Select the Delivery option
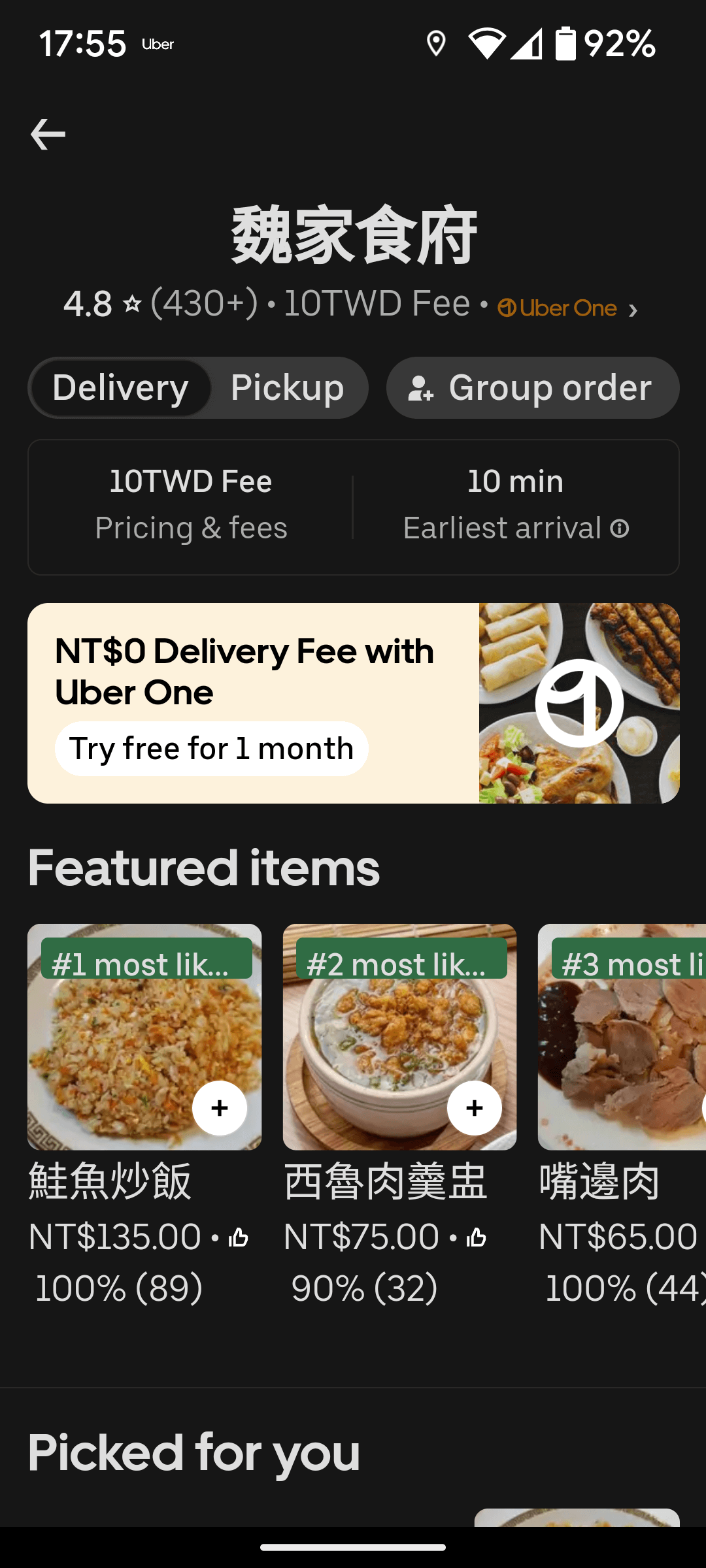This screenshot has height=1568, width=706. click(x=121, y=388)
